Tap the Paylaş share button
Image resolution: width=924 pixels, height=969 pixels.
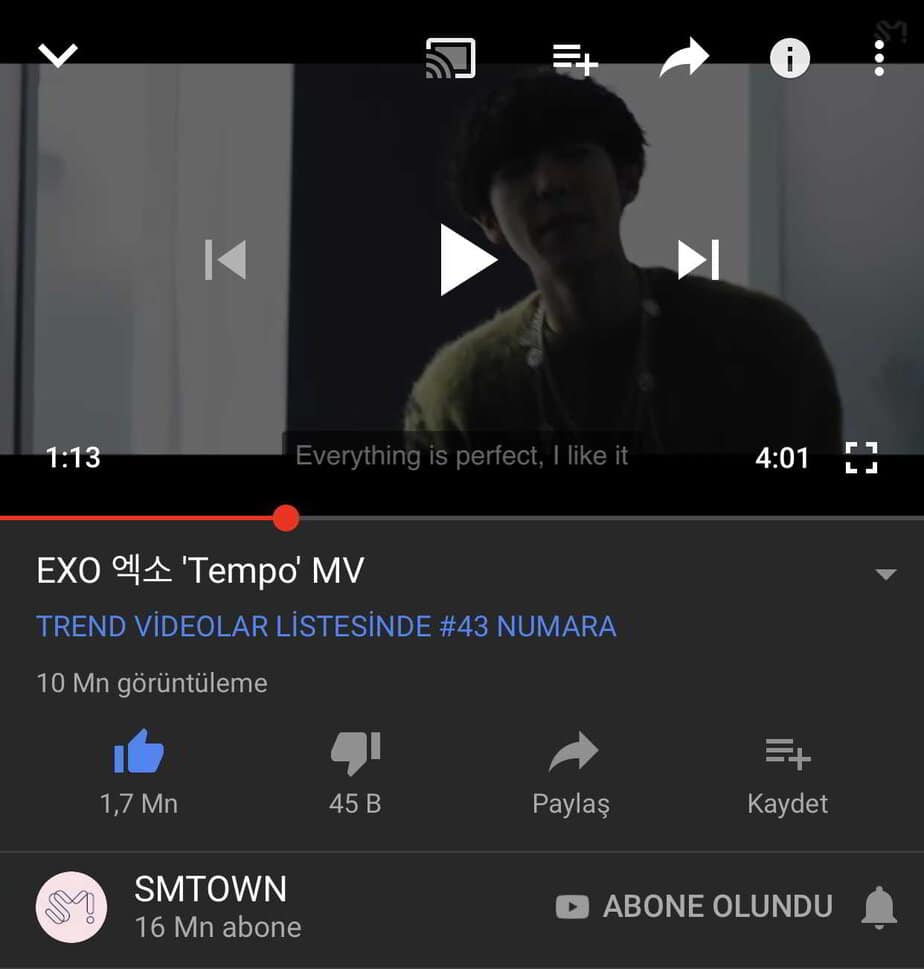(572, 770)
